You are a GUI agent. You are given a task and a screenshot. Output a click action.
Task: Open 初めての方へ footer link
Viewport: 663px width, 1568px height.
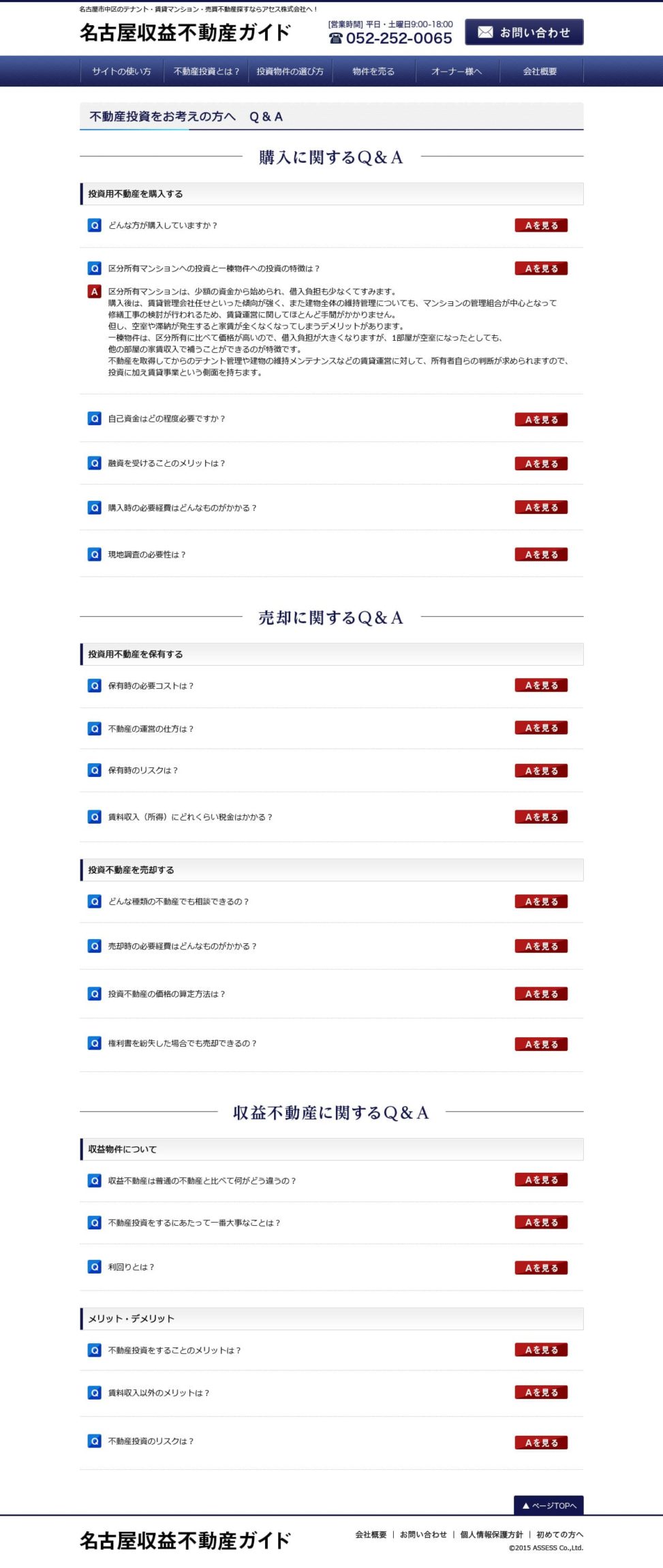click(559, 1534)
